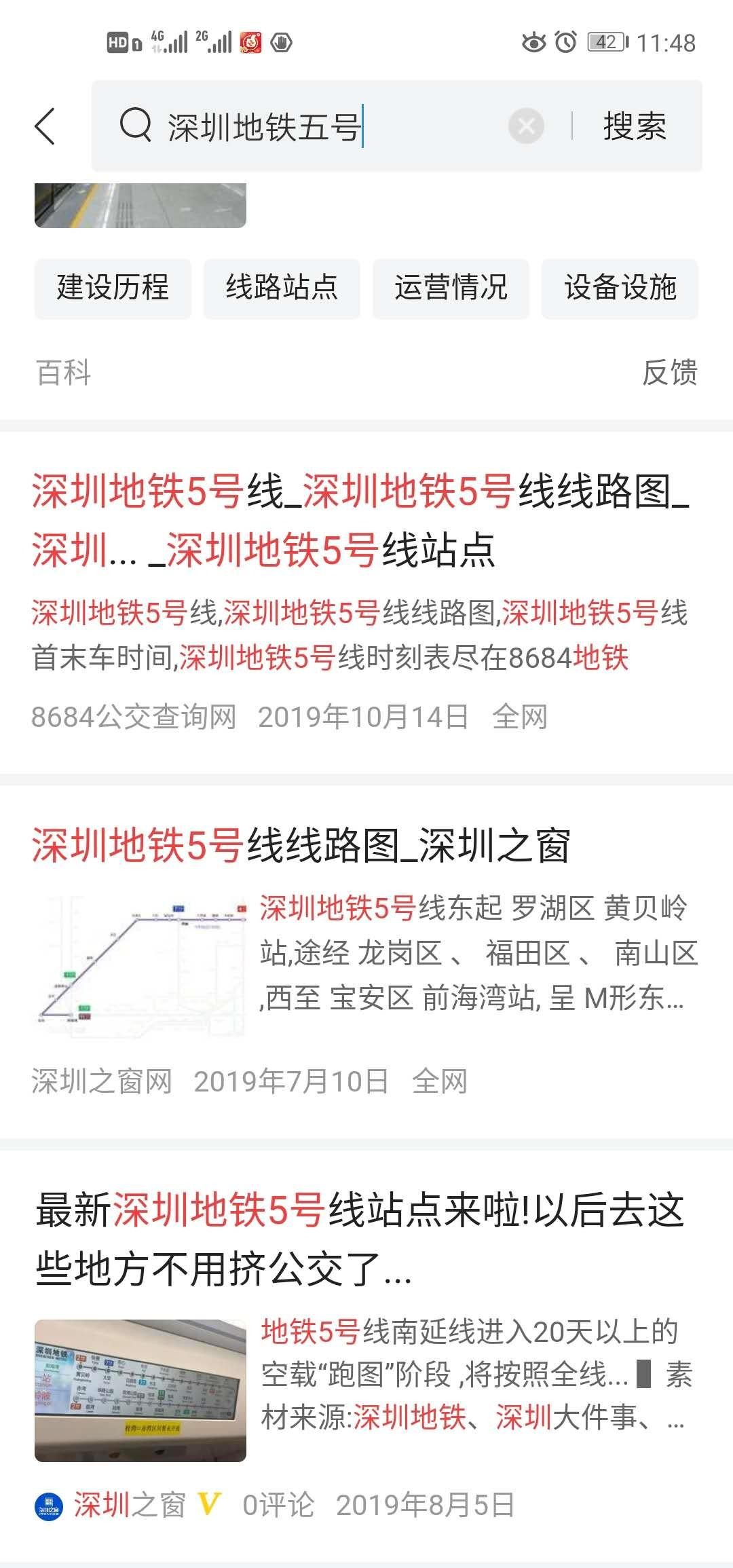This screenshot has height=1568, width=733.
Task: Open the 设备设施 chip
Action: pos(620,288)
